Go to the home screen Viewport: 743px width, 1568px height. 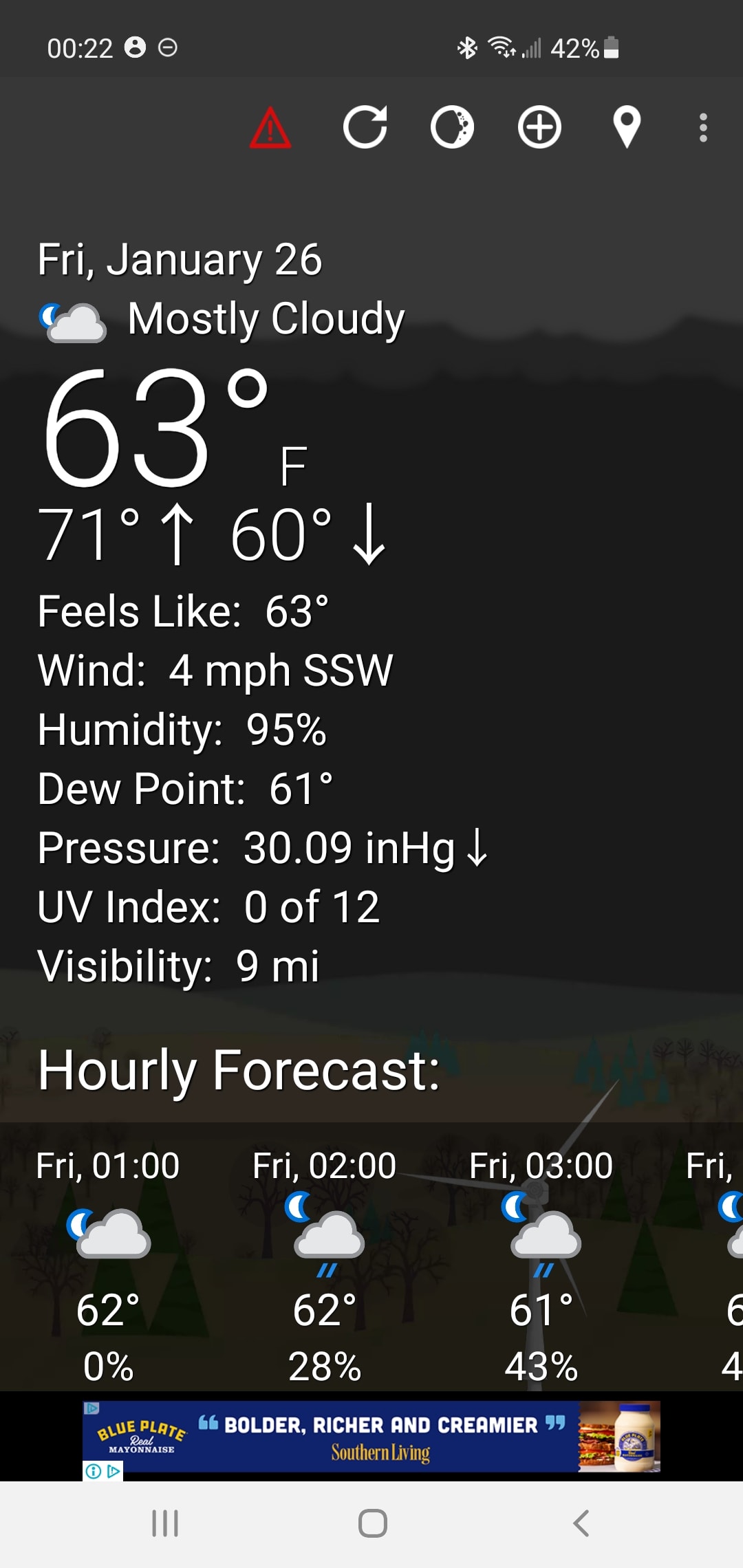(x=372, y=1523)
